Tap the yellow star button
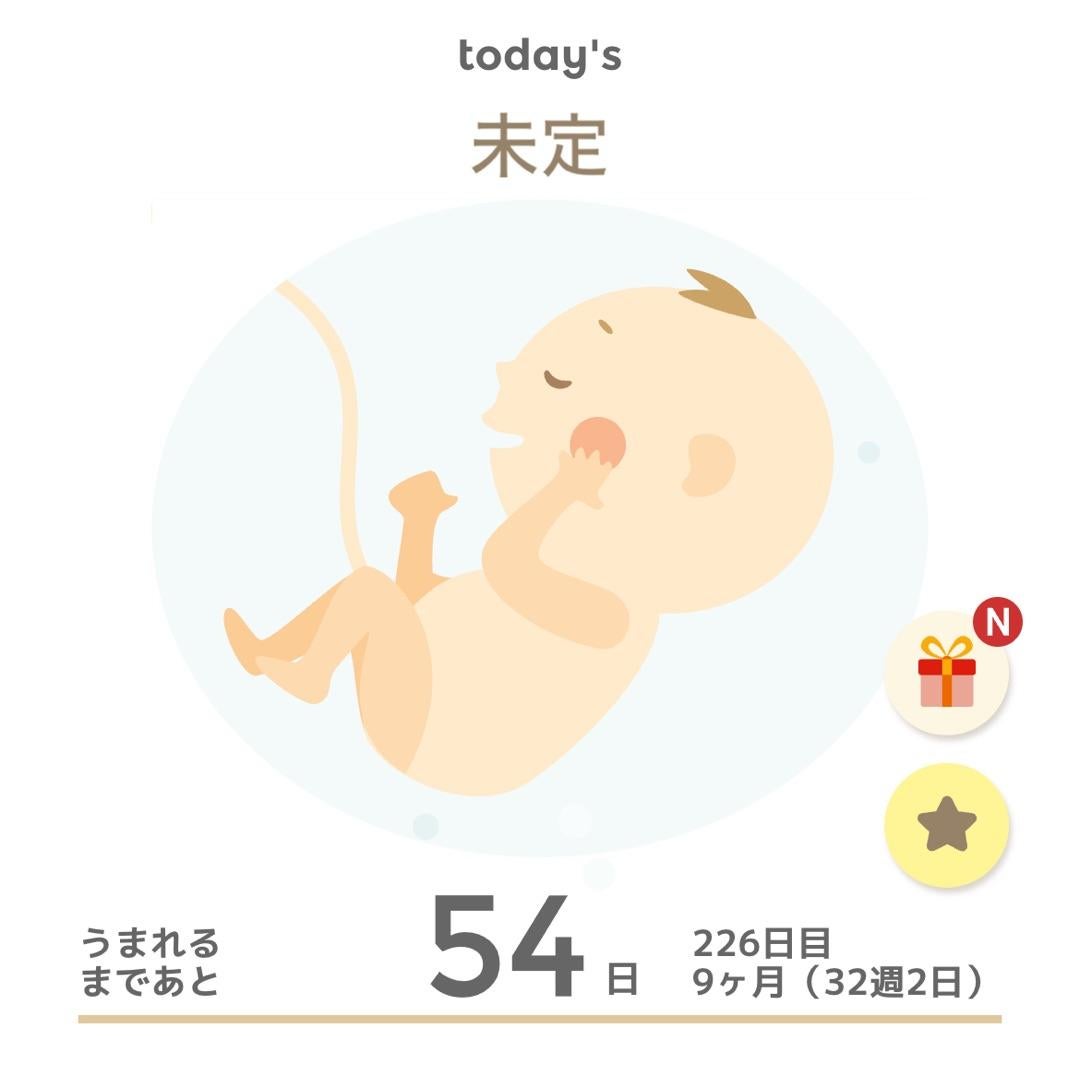 point(946,825)
